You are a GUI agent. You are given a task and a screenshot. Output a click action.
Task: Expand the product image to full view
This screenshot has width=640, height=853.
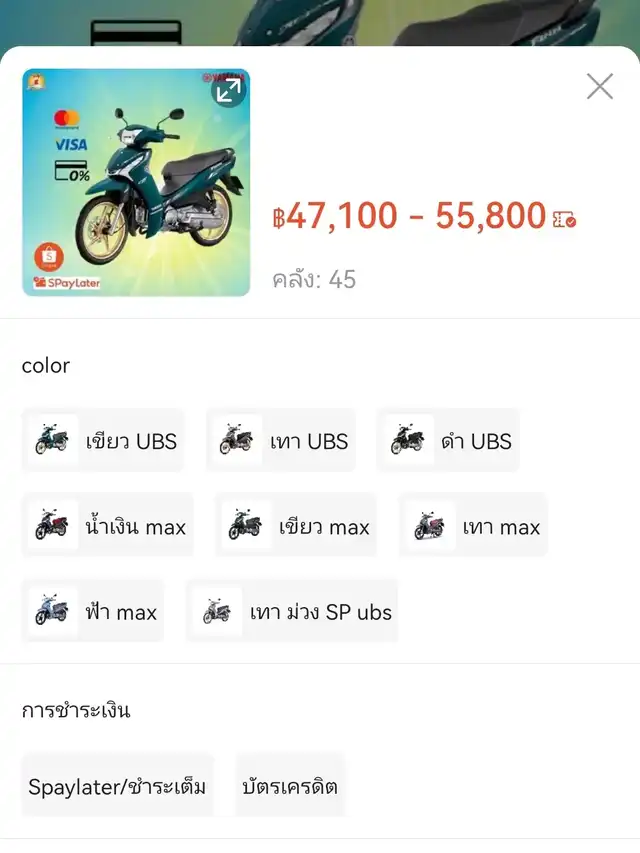tap(228, 90)
